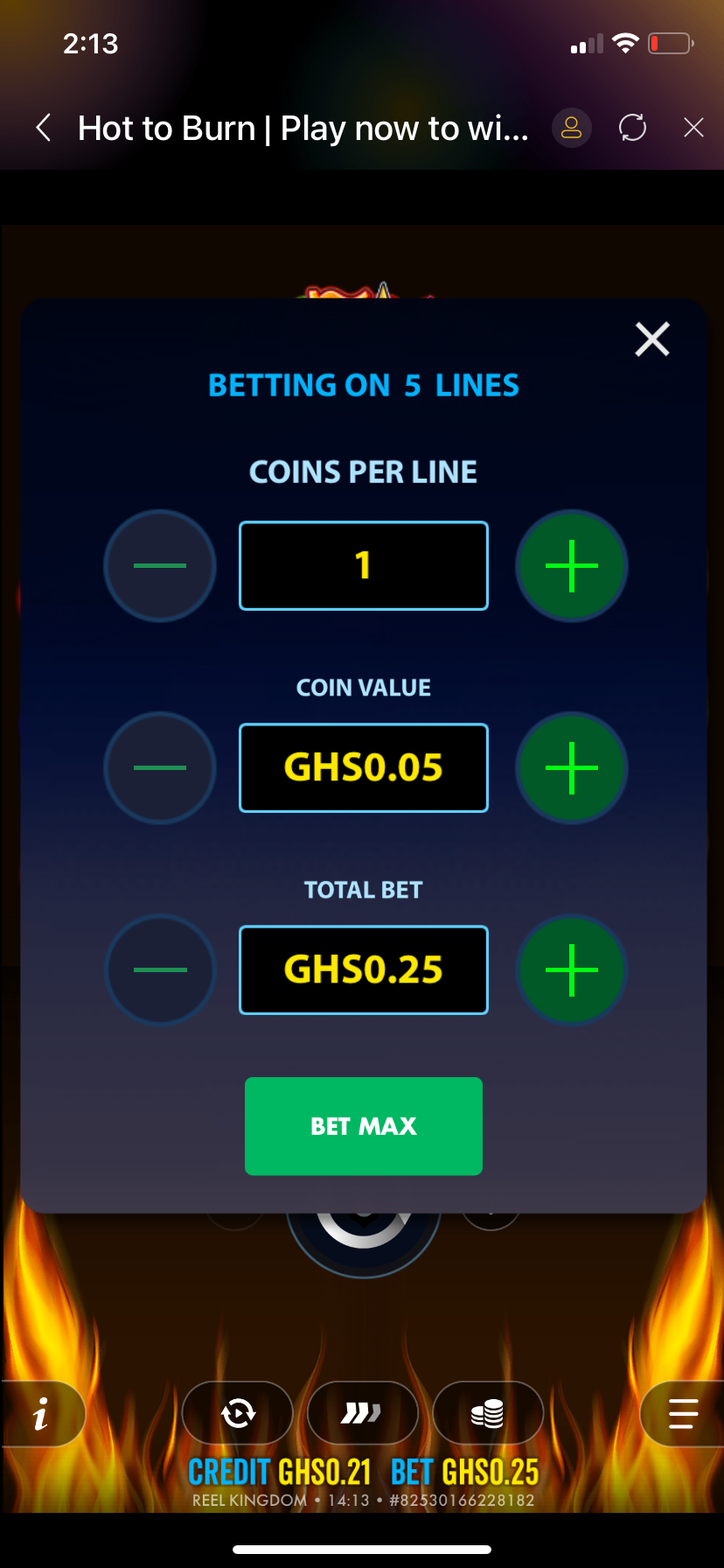724x1568 pixels.
Task: Tap the Bet Max button
Action: click(363, 1126)
